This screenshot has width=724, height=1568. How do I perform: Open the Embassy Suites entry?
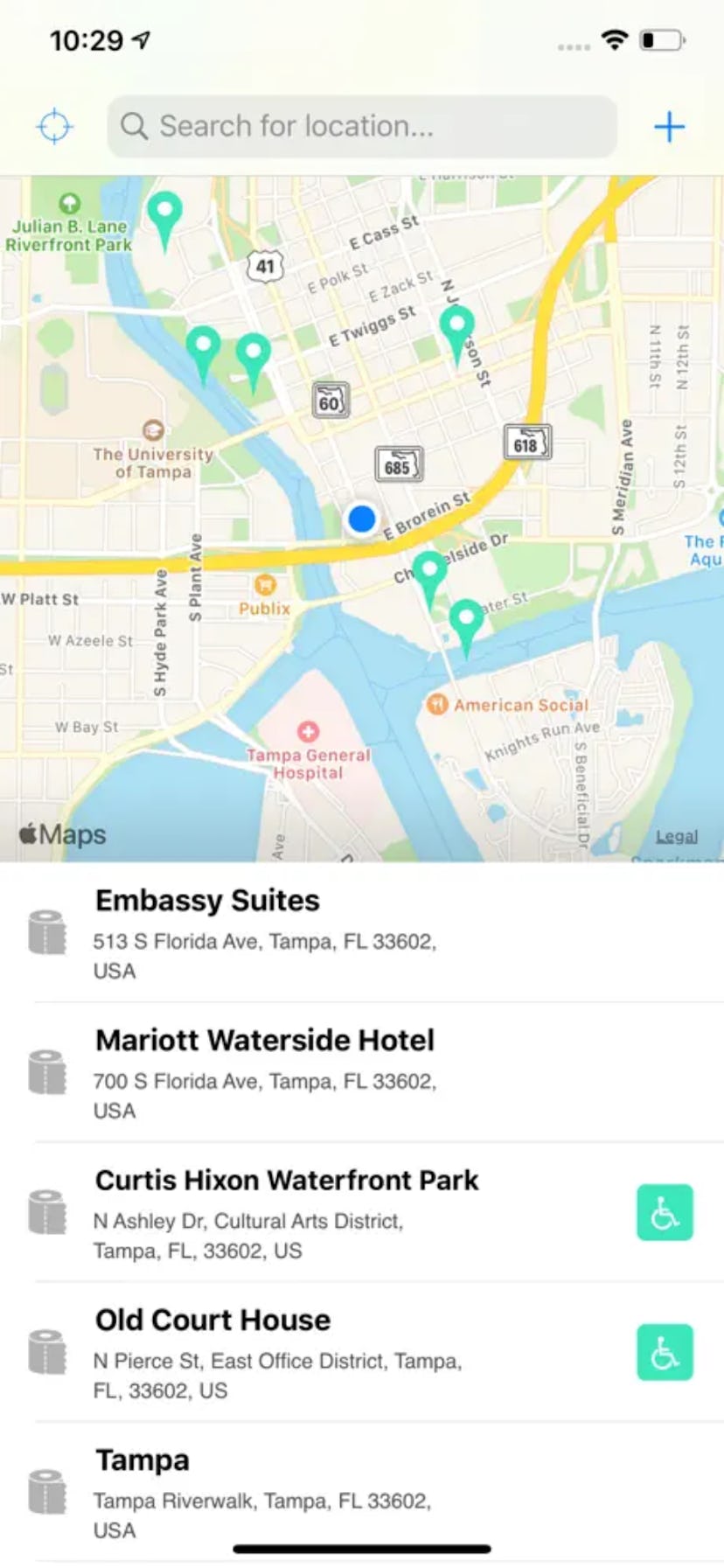[262, 932]
